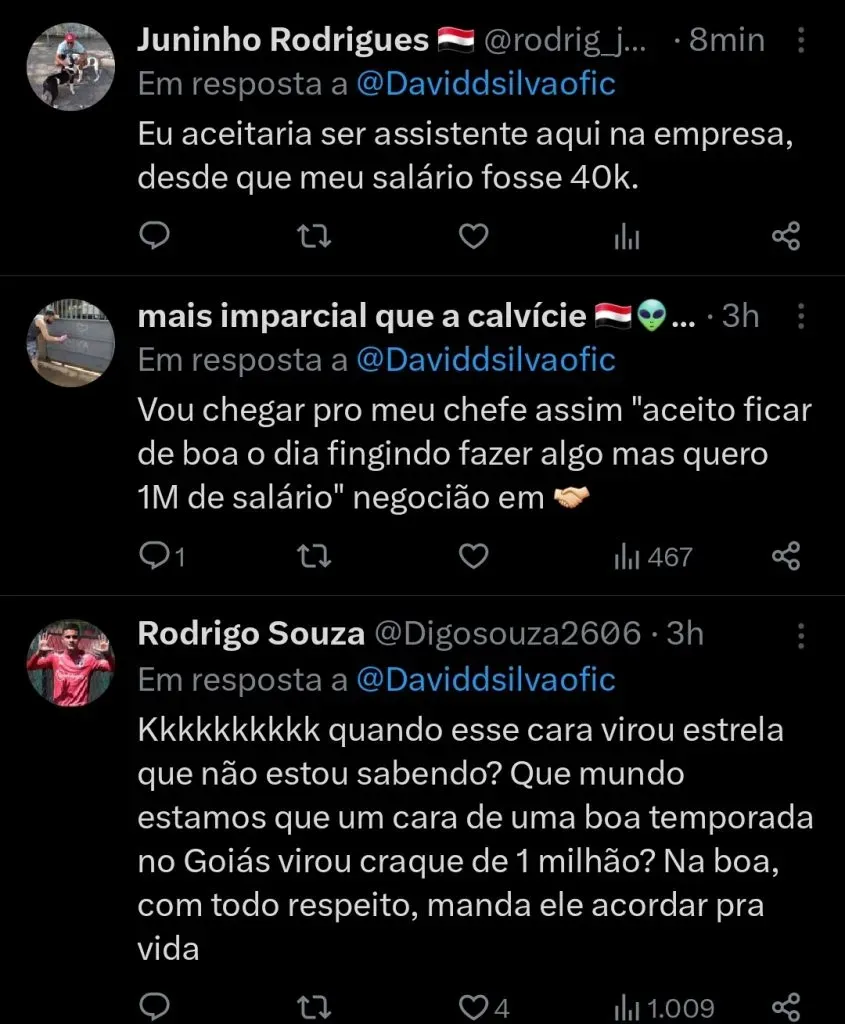Share Juninho Rodrigues' tweet
Screen dimensions: 845x1024
(787, 237)
